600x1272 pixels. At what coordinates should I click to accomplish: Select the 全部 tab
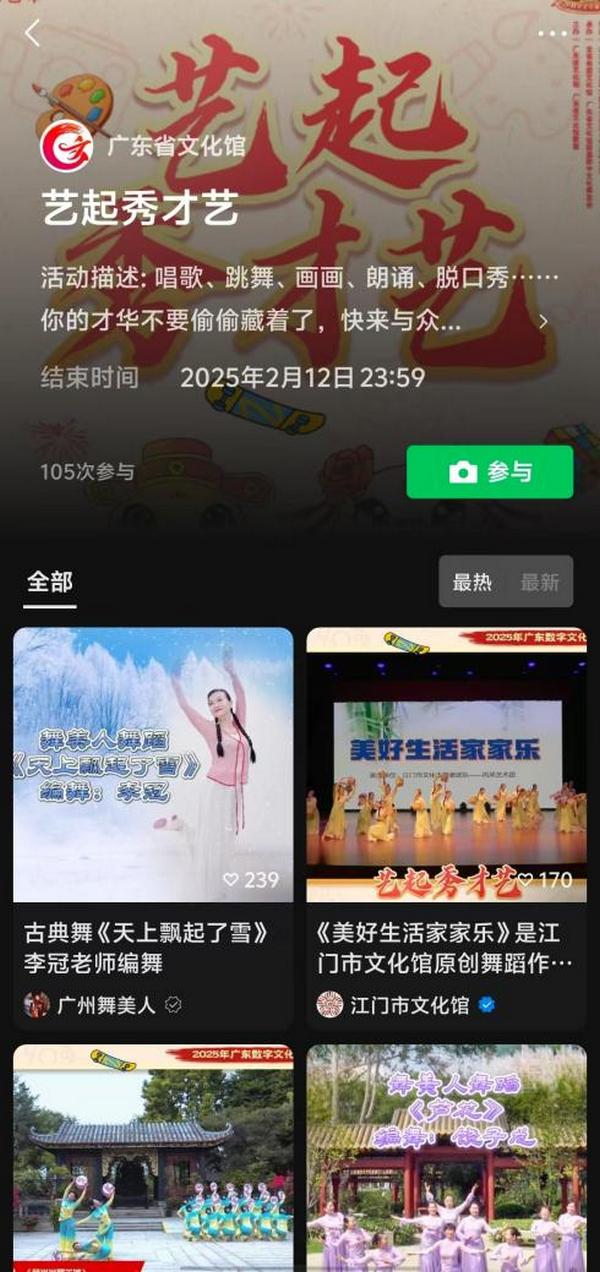click(x=50, y=582)
